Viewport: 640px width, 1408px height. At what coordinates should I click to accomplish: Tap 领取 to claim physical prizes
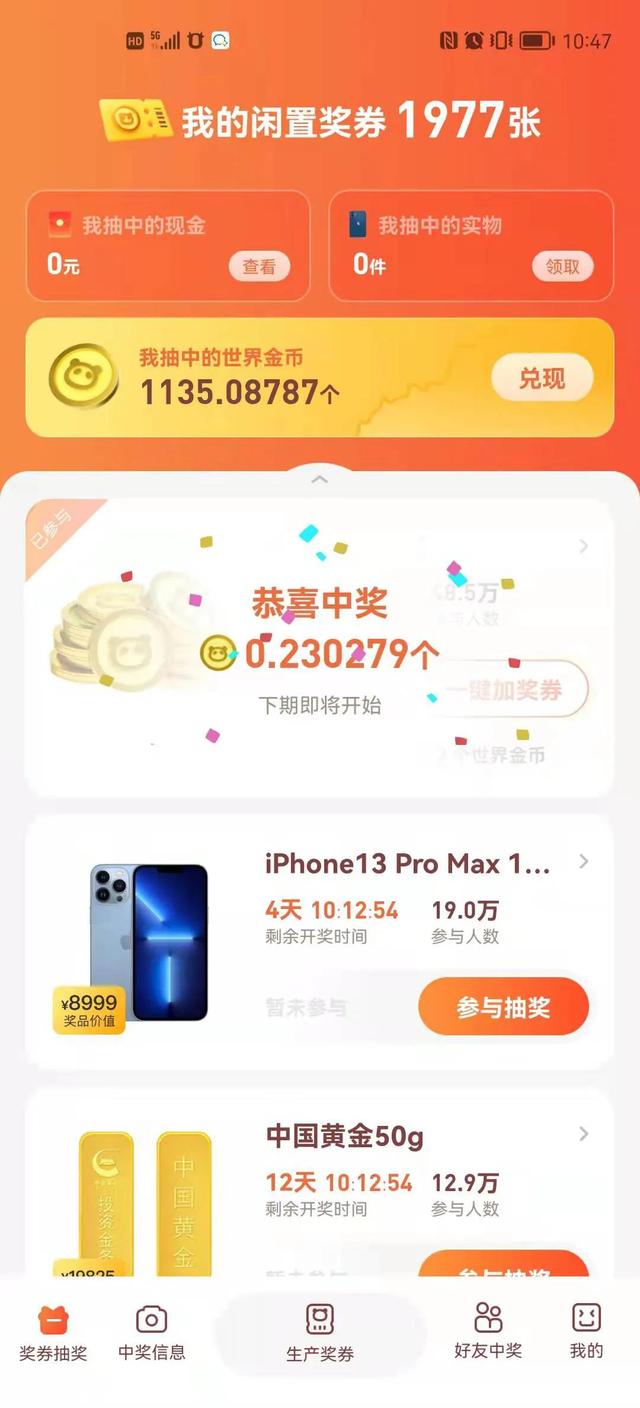point(562,267)
